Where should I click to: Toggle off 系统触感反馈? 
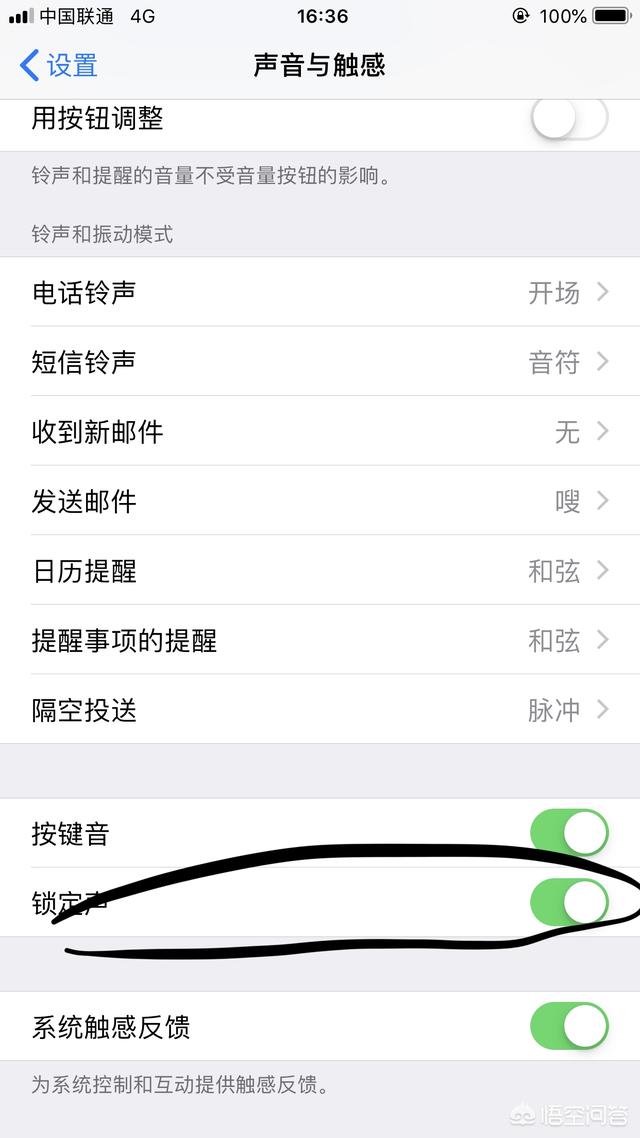click(x=569, y=1026)
